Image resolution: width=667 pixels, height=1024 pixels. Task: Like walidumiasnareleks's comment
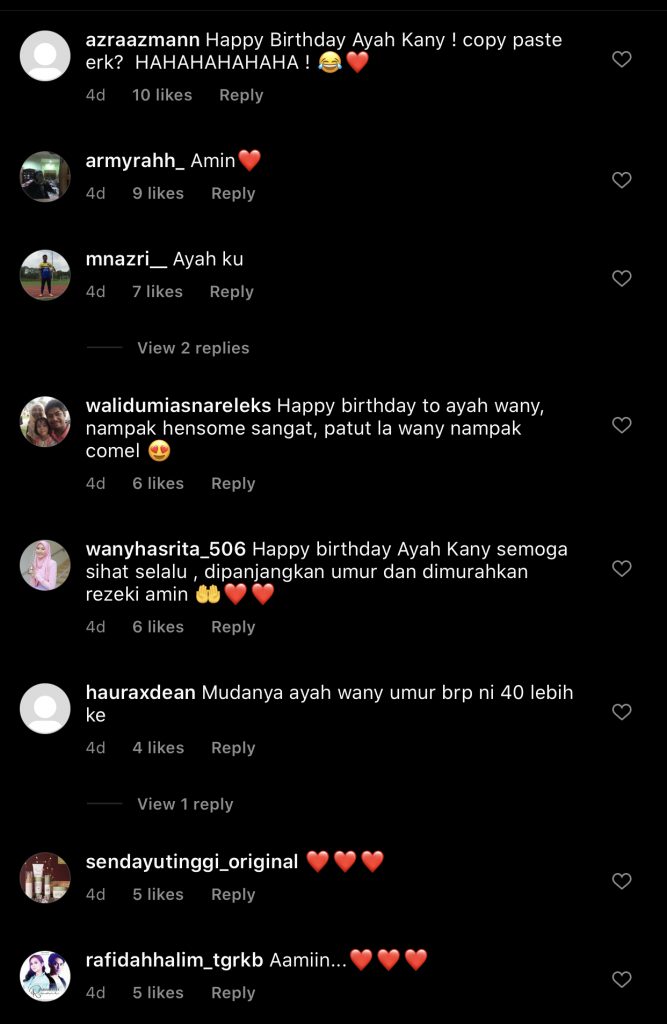622,425
